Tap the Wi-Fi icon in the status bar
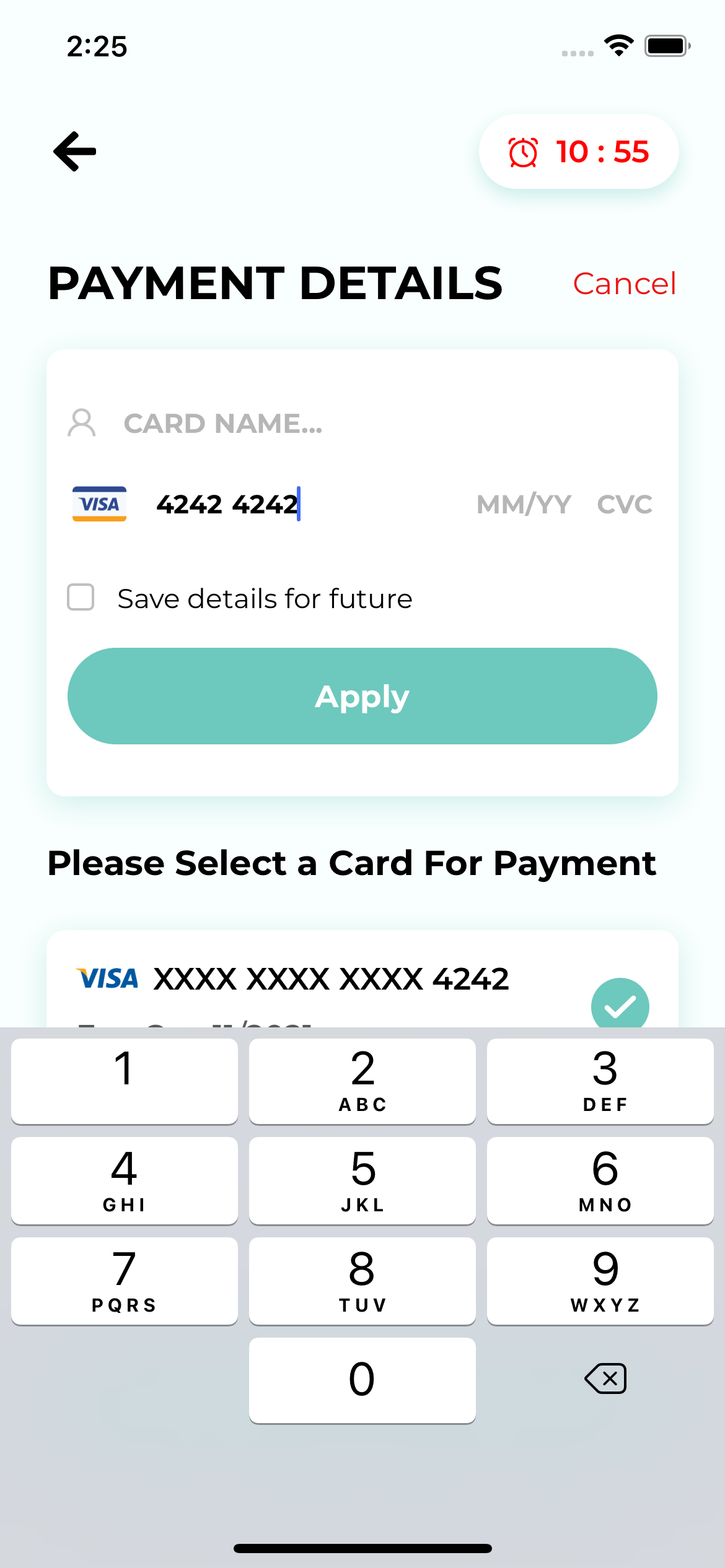The image size is (725, 1568). (617, 44)
